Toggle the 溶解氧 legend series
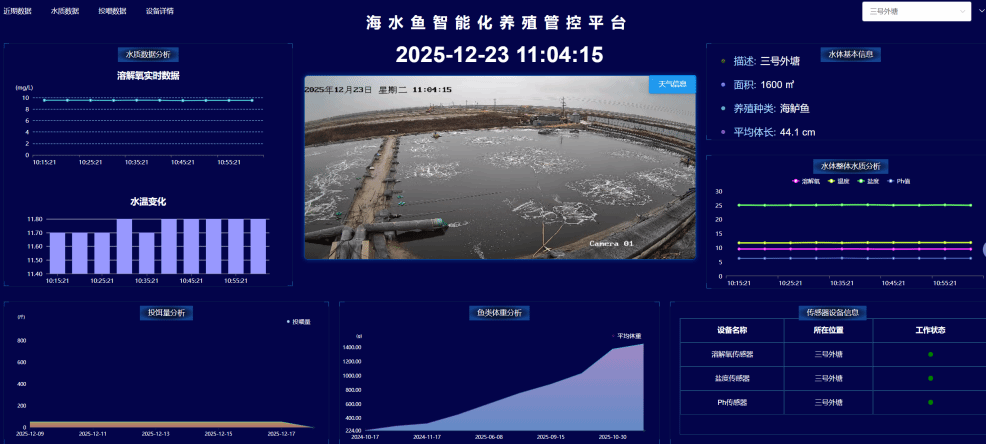The height and width of the screenshot is (444, 986). [x=804, y=181]
